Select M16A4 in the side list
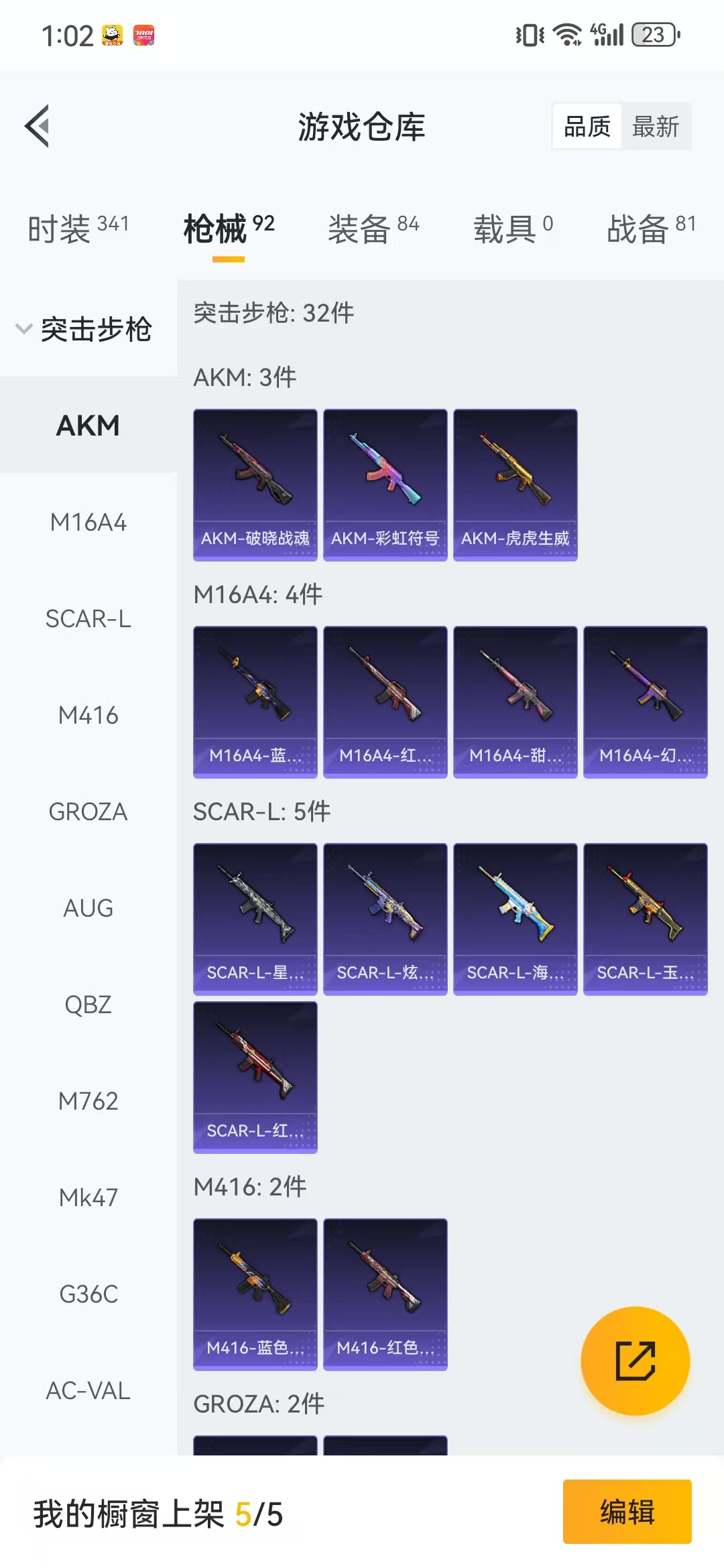This screenshot has width=724, height=1568. click(x=88, y=522)
